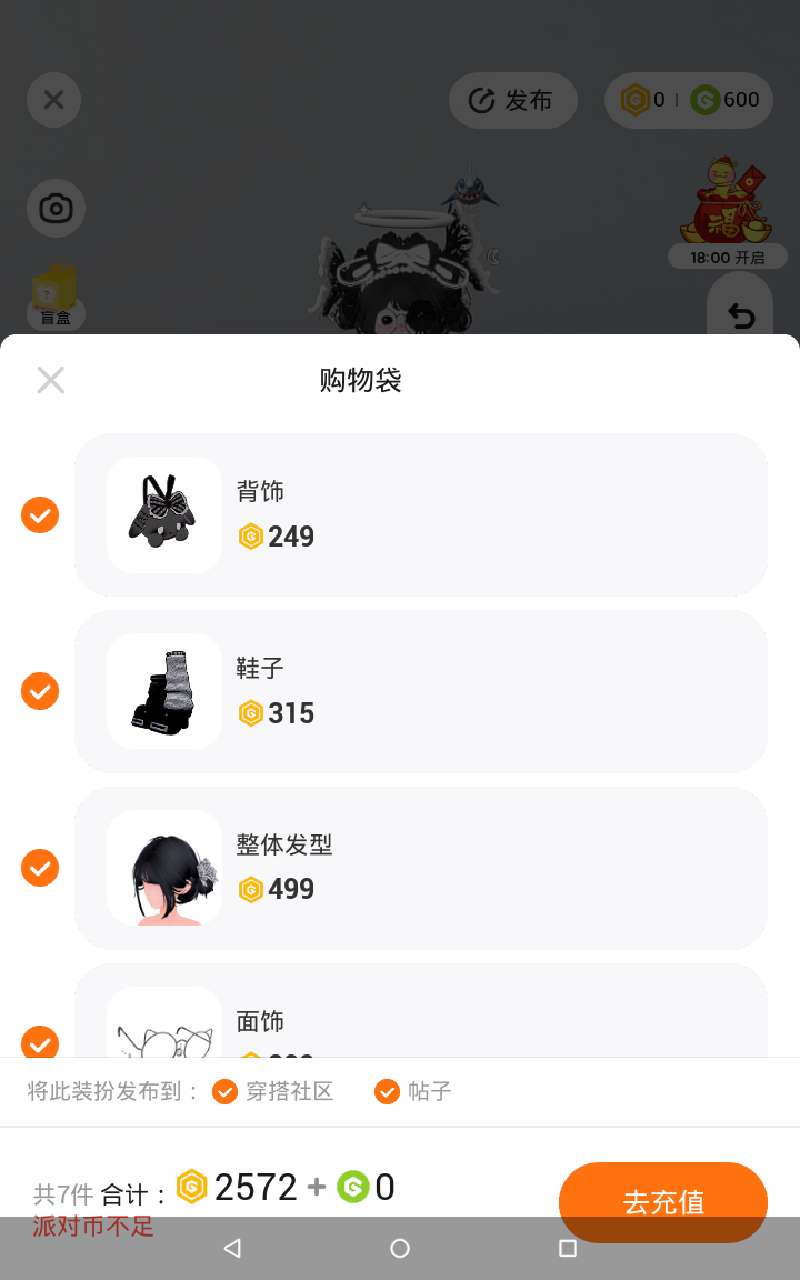
Task: Toggle the checkbox beside 面饰 item
Action: 40,1042
